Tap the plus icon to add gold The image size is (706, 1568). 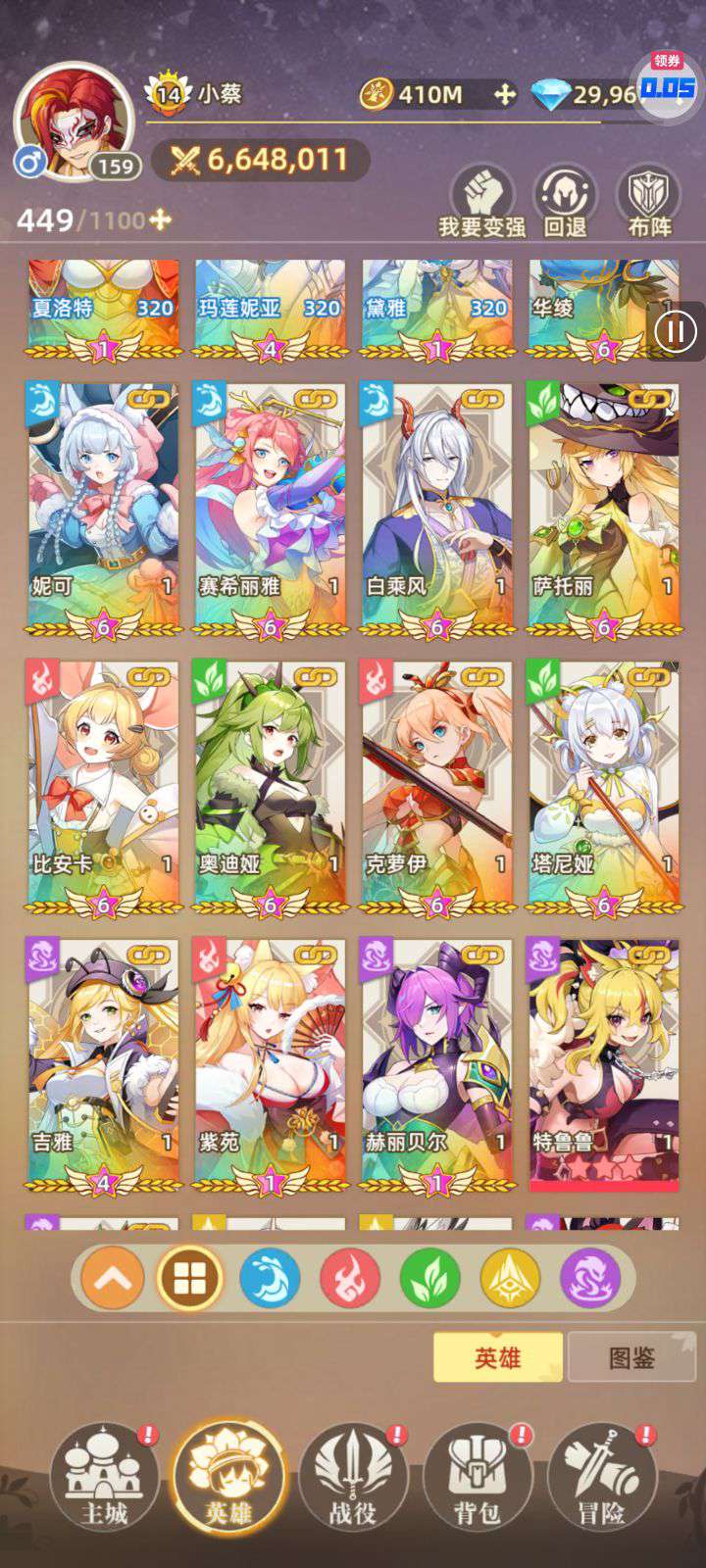click(x=504, y=94)
